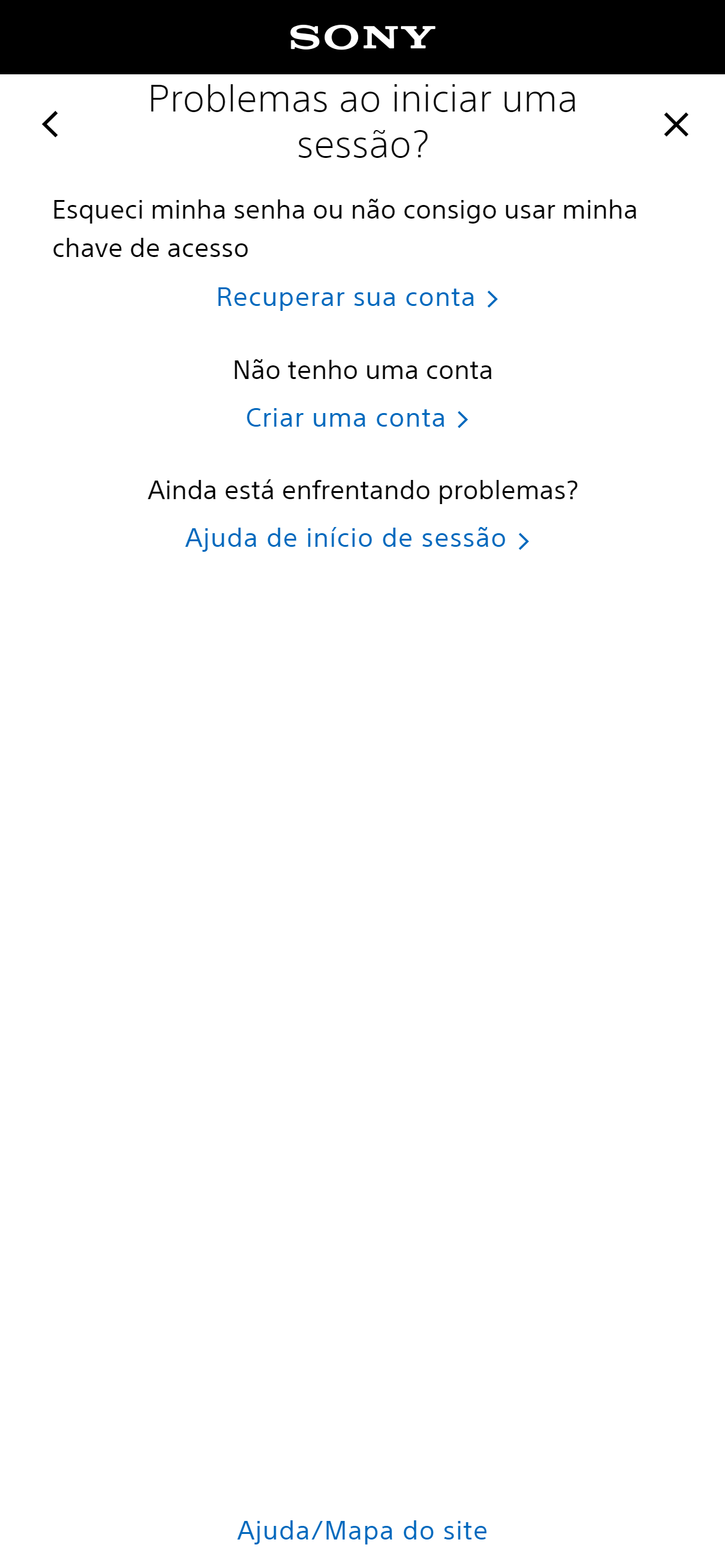Screen dimensions: 725x1568
Task: Tap Ajuda/Mapa do site link
Action: pos(362,1530)
